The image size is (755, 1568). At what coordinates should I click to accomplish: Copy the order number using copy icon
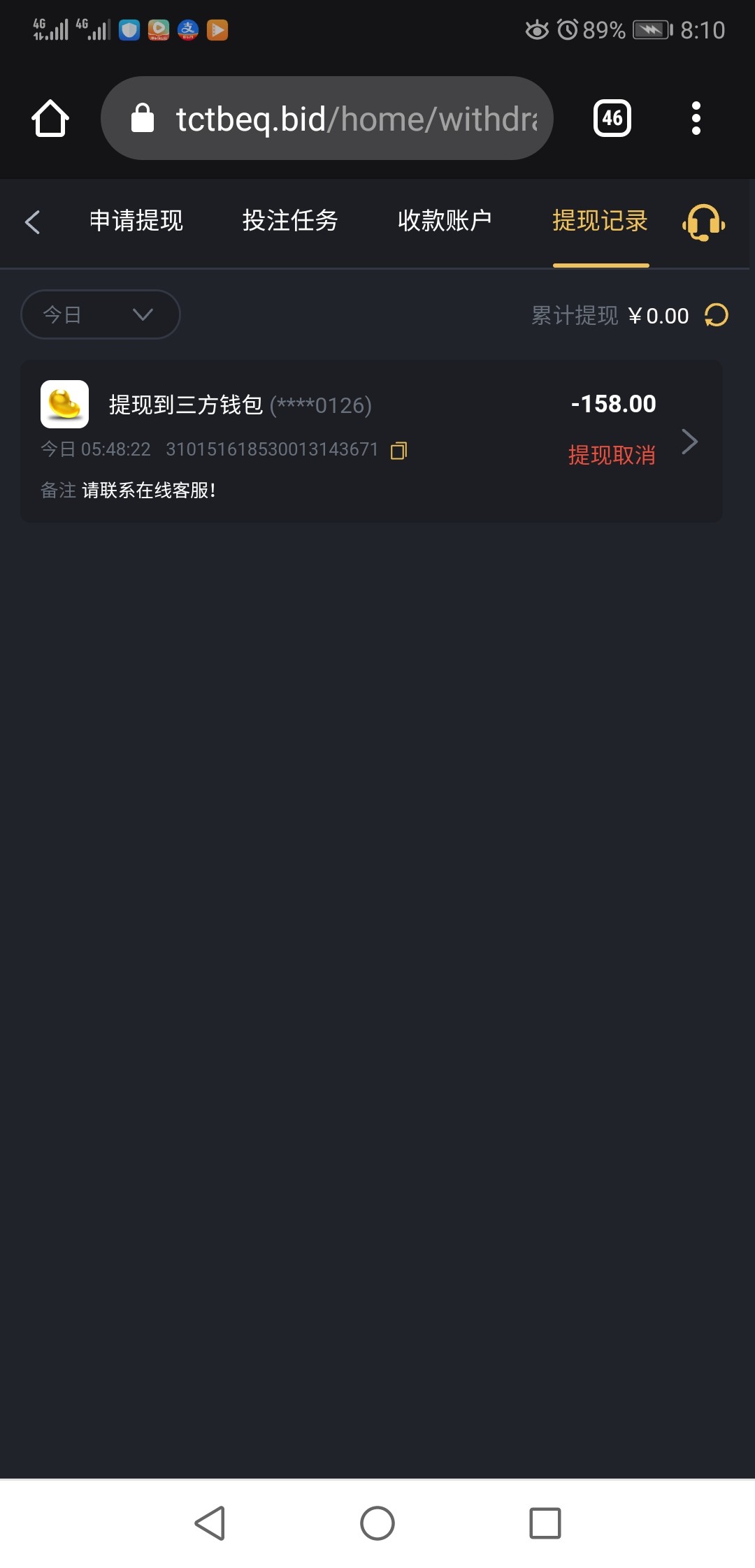(x=398, y=451)
